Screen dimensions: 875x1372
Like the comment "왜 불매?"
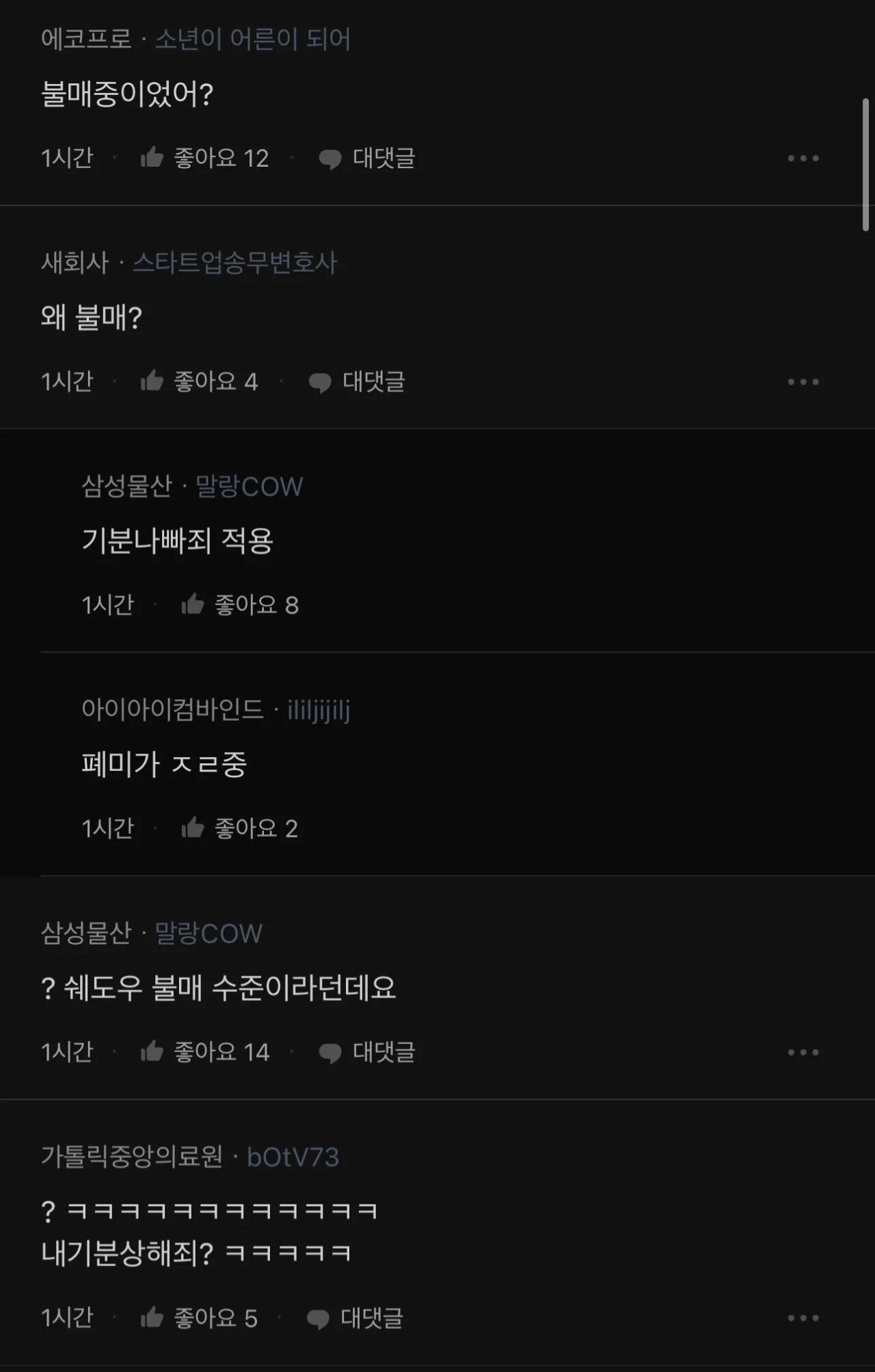152,381
